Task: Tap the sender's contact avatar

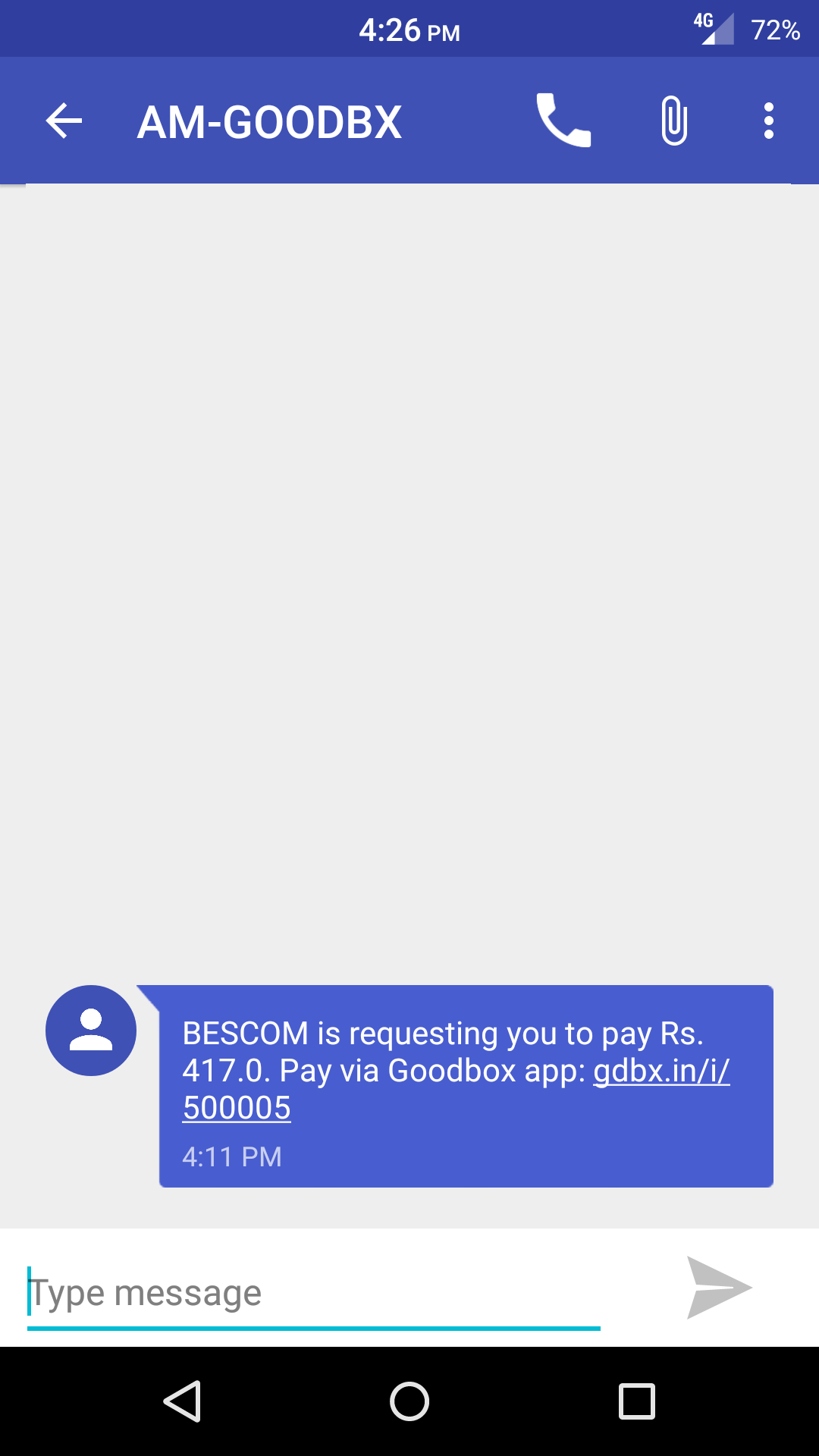Action: (x=91, y=1031)
